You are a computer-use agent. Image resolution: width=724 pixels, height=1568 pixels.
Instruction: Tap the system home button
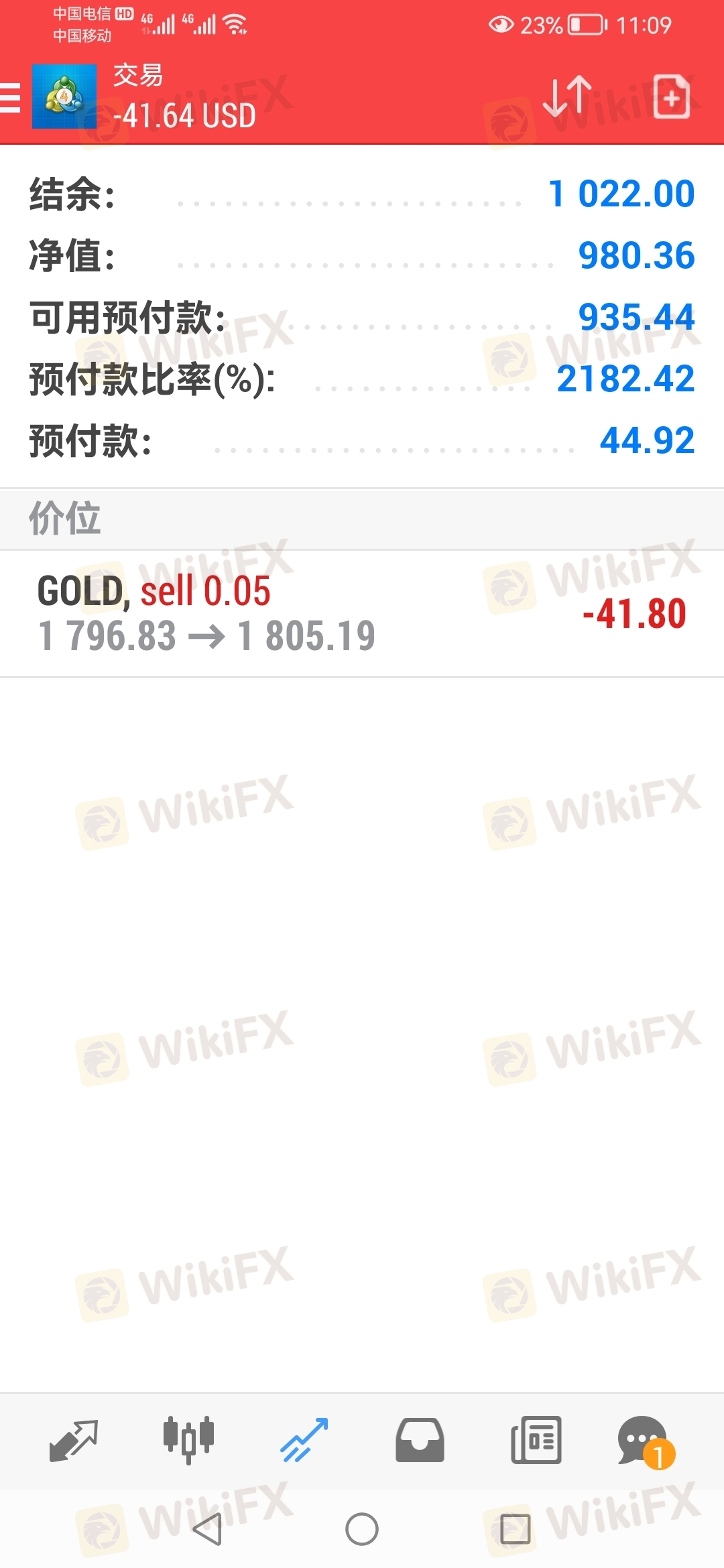point(362,1529)
